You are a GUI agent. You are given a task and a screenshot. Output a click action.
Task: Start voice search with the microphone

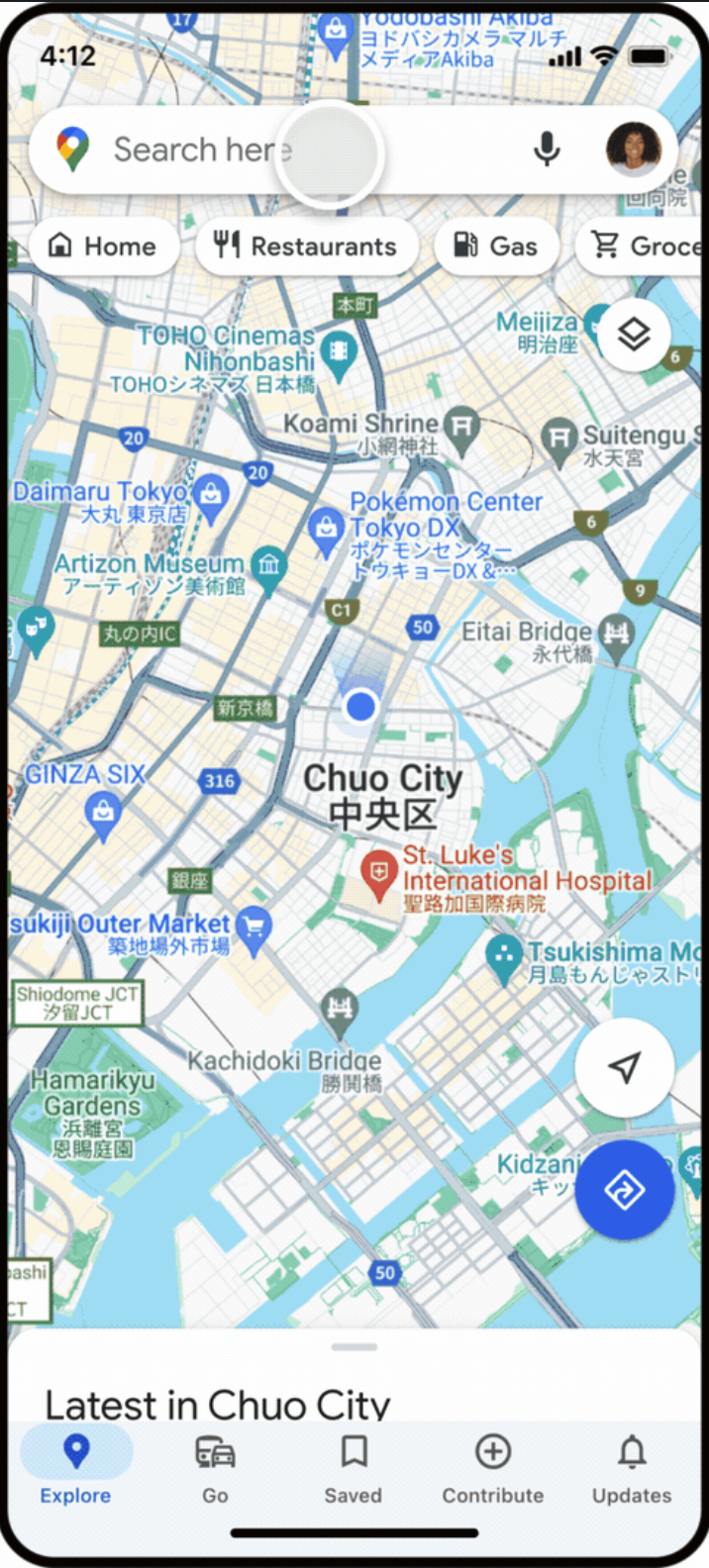547,149
